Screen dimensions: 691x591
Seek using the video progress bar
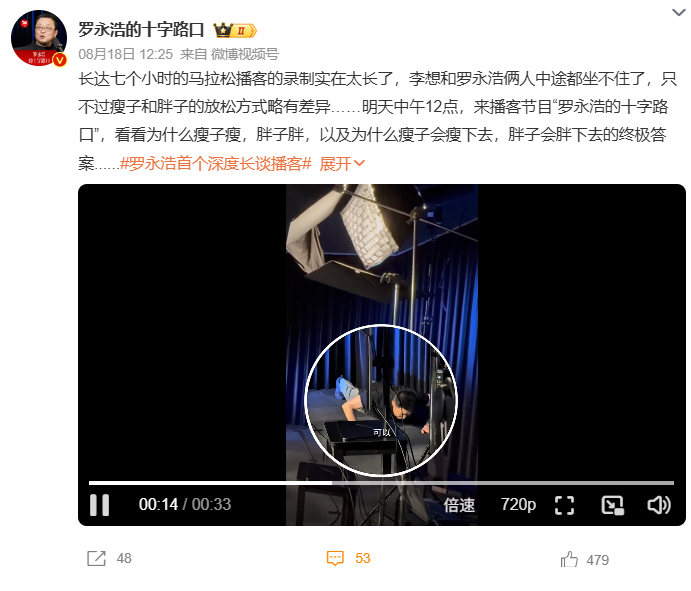[380, 483]
